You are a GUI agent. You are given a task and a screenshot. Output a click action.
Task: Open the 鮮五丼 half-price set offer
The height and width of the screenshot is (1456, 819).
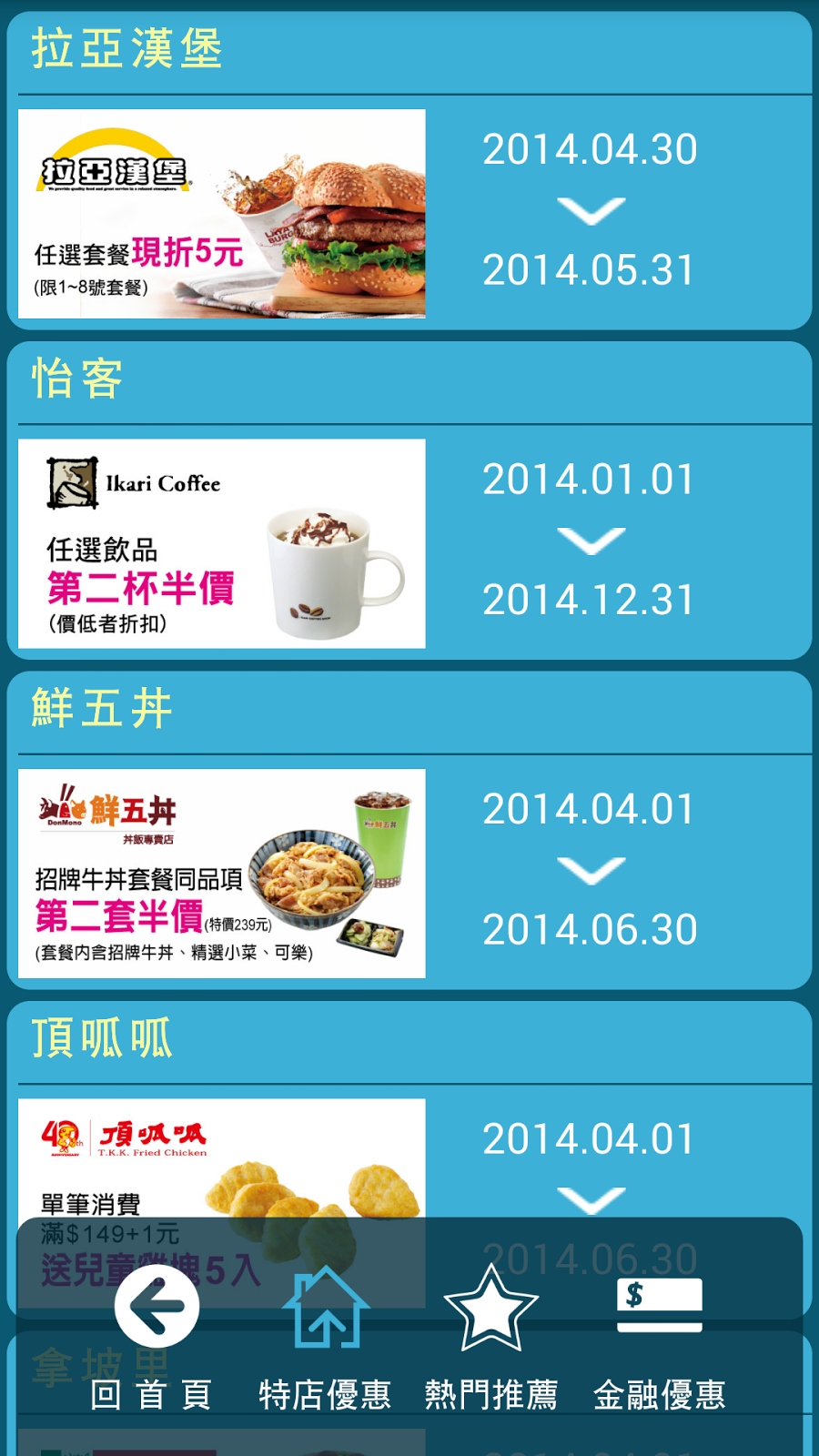222,874
